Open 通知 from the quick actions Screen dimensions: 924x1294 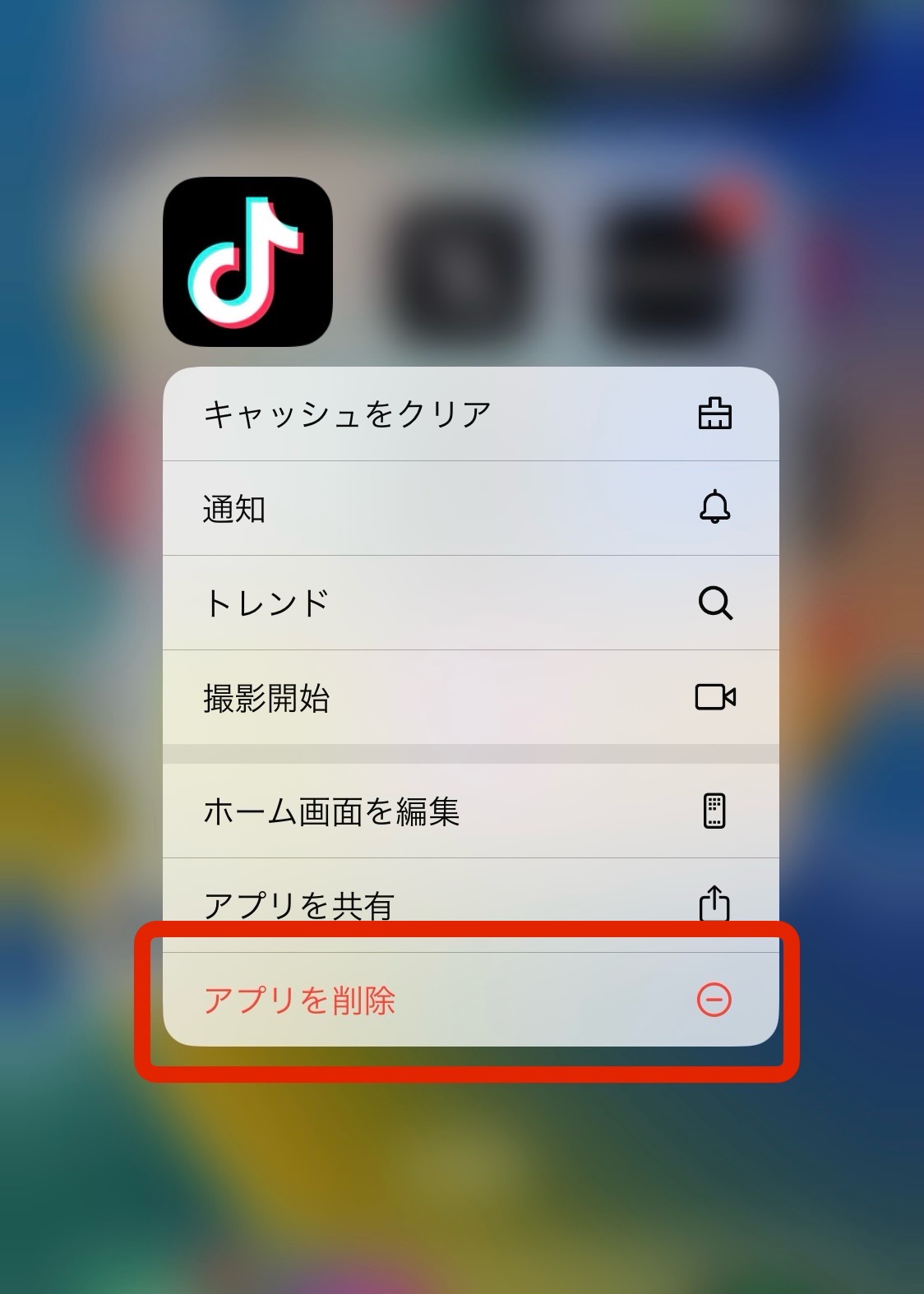(x=470, y=509)
